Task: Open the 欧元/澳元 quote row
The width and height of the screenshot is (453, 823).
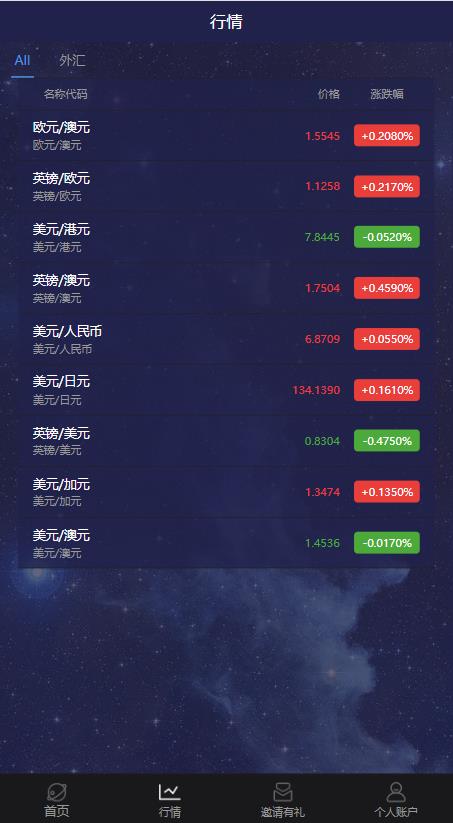Action: tap(226, 135)
